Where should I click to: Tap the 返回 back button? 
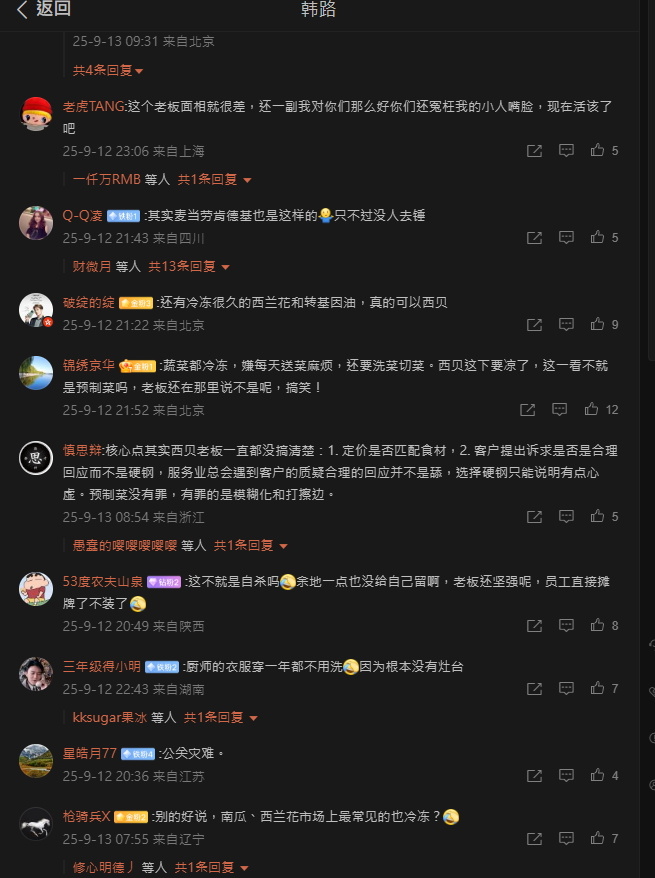click(x=43, y=10)
